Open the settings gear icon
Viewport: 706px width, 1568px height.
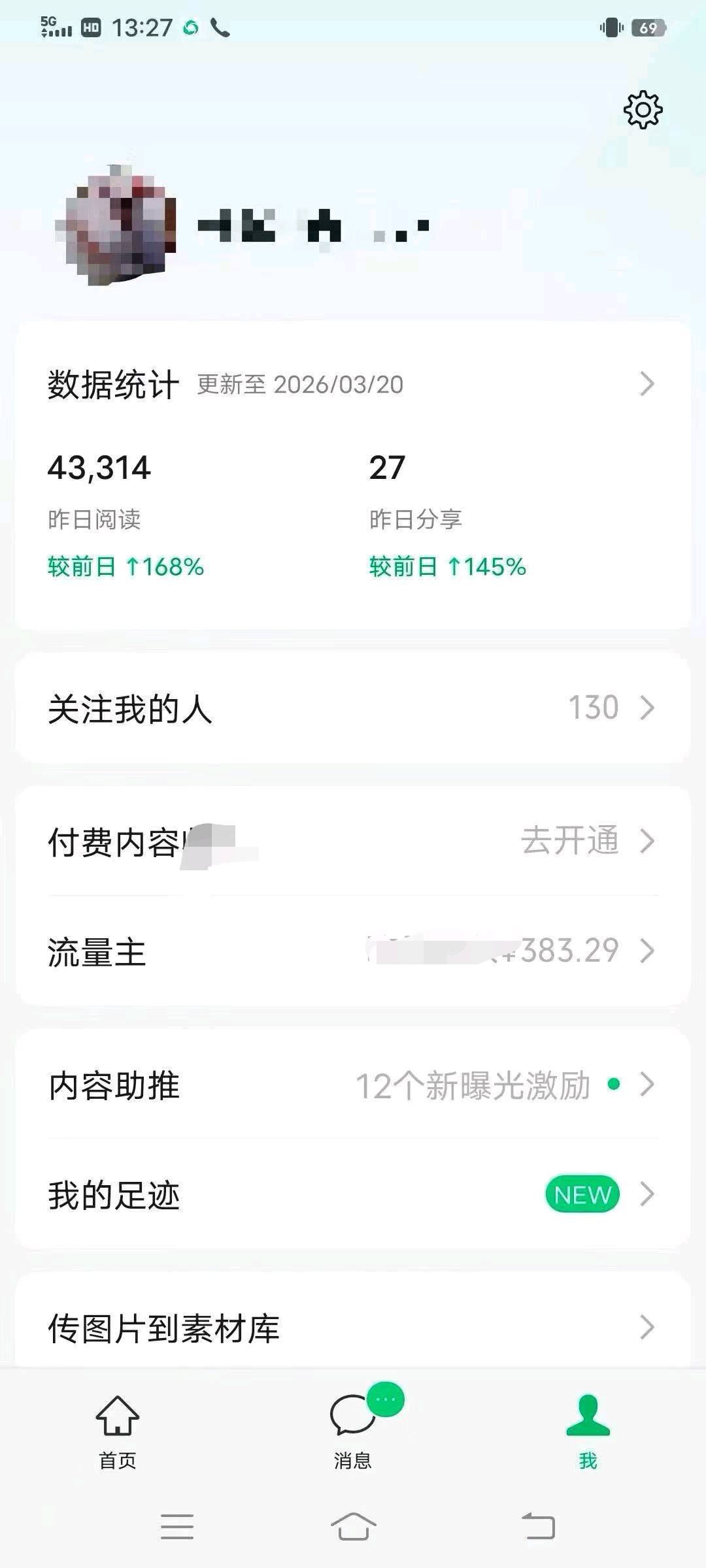tap(643, 111)
